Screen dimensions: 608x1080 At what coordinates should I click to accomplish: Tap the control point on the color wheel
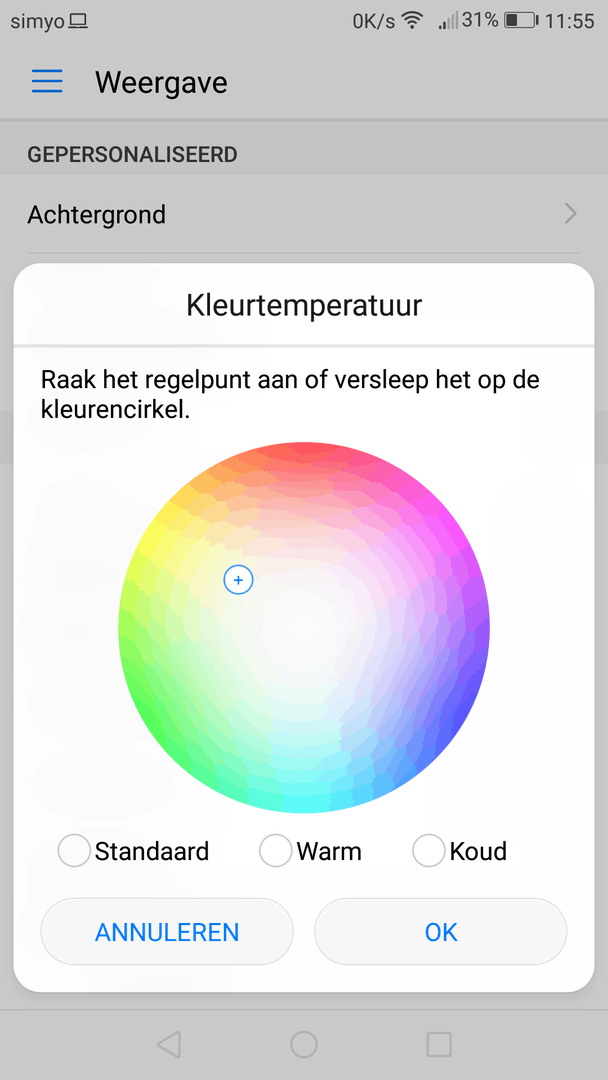tap(238, 579)
